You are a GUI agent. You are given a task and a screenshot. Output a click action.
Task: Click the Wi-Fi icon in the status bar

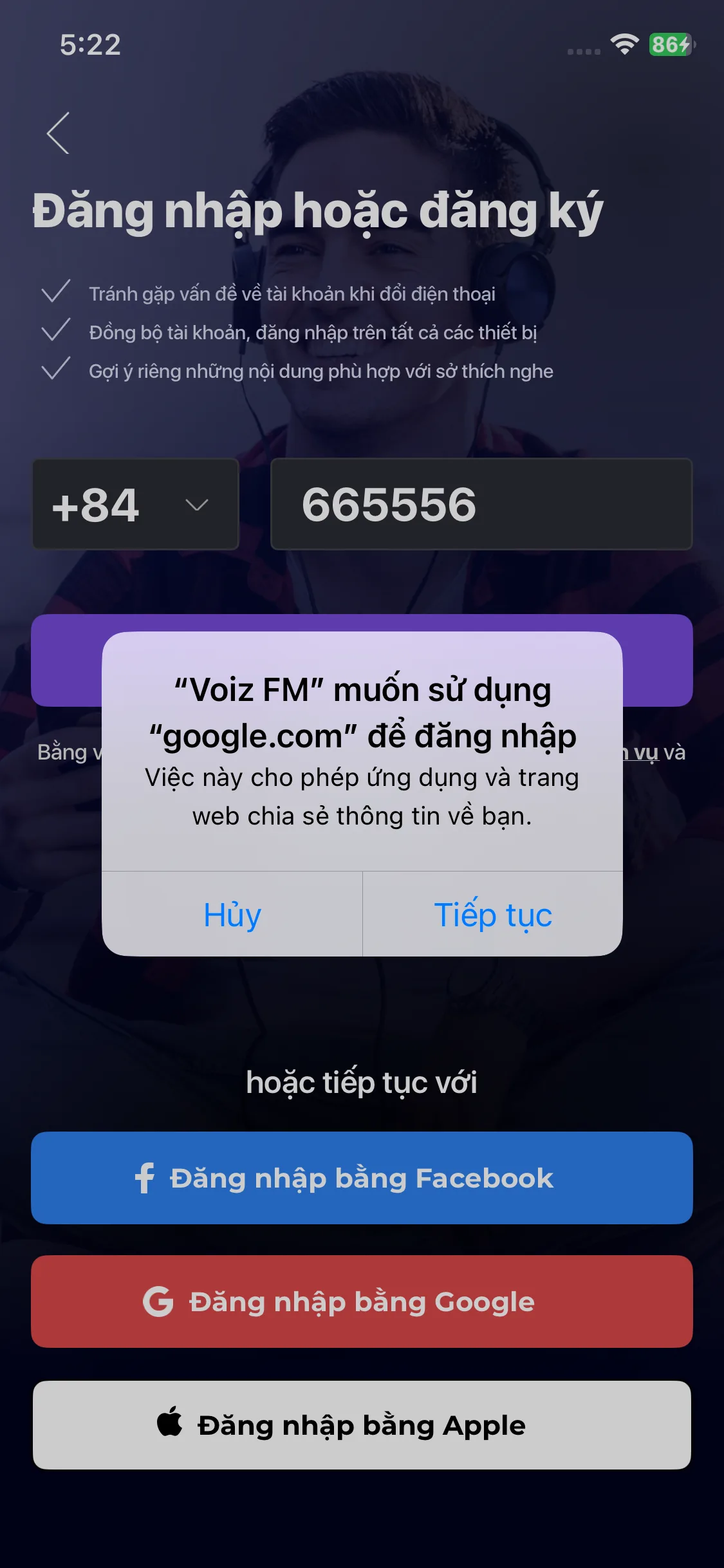622,42
